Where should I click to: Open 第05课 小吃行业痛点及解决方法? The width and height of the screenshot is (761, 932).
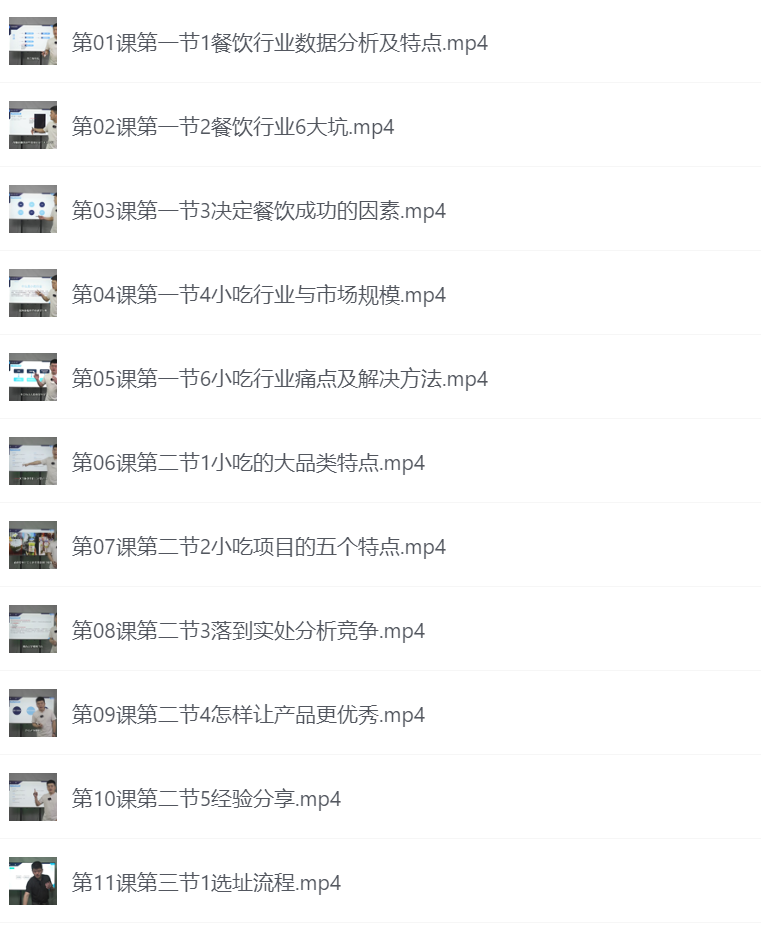coord(279,379)
